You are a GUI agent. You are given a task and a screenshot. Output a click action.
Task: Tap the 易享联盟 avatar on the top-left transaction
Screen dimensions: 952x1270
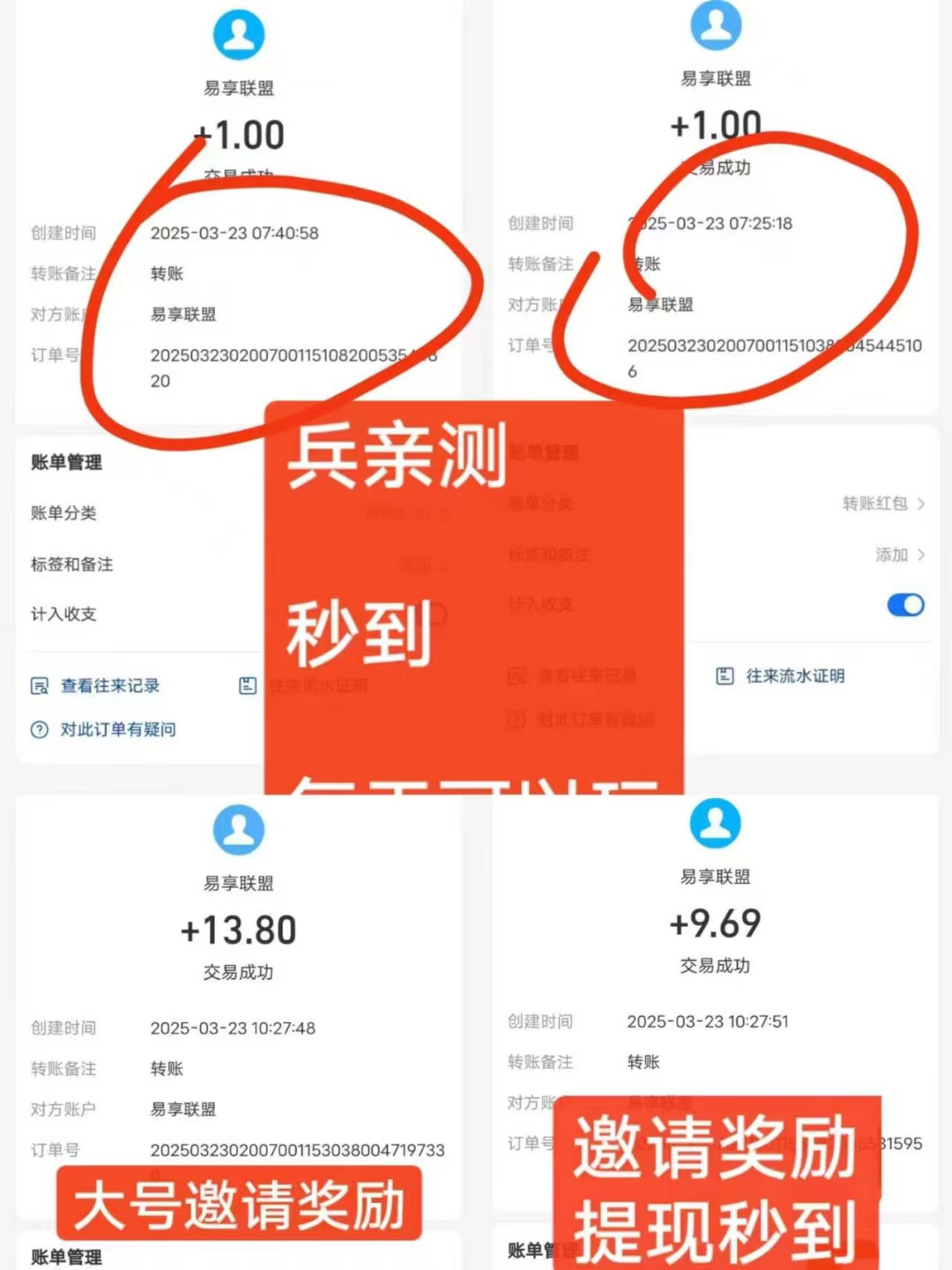point(240,34)
